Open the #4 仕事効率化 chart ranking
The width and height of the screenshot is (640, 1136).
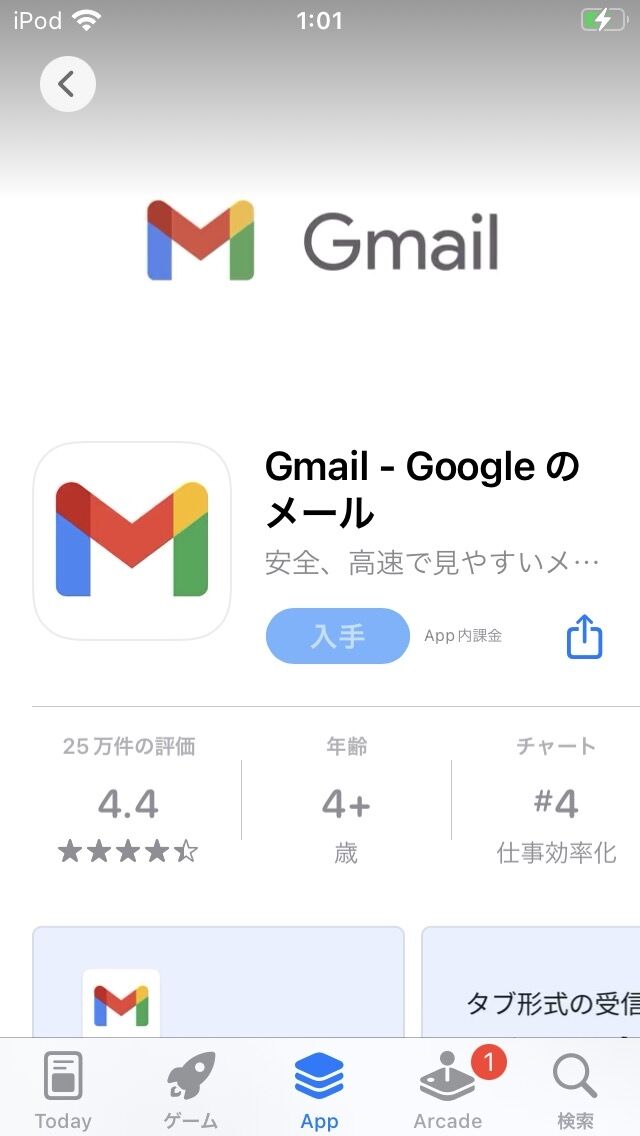point(556,801)
